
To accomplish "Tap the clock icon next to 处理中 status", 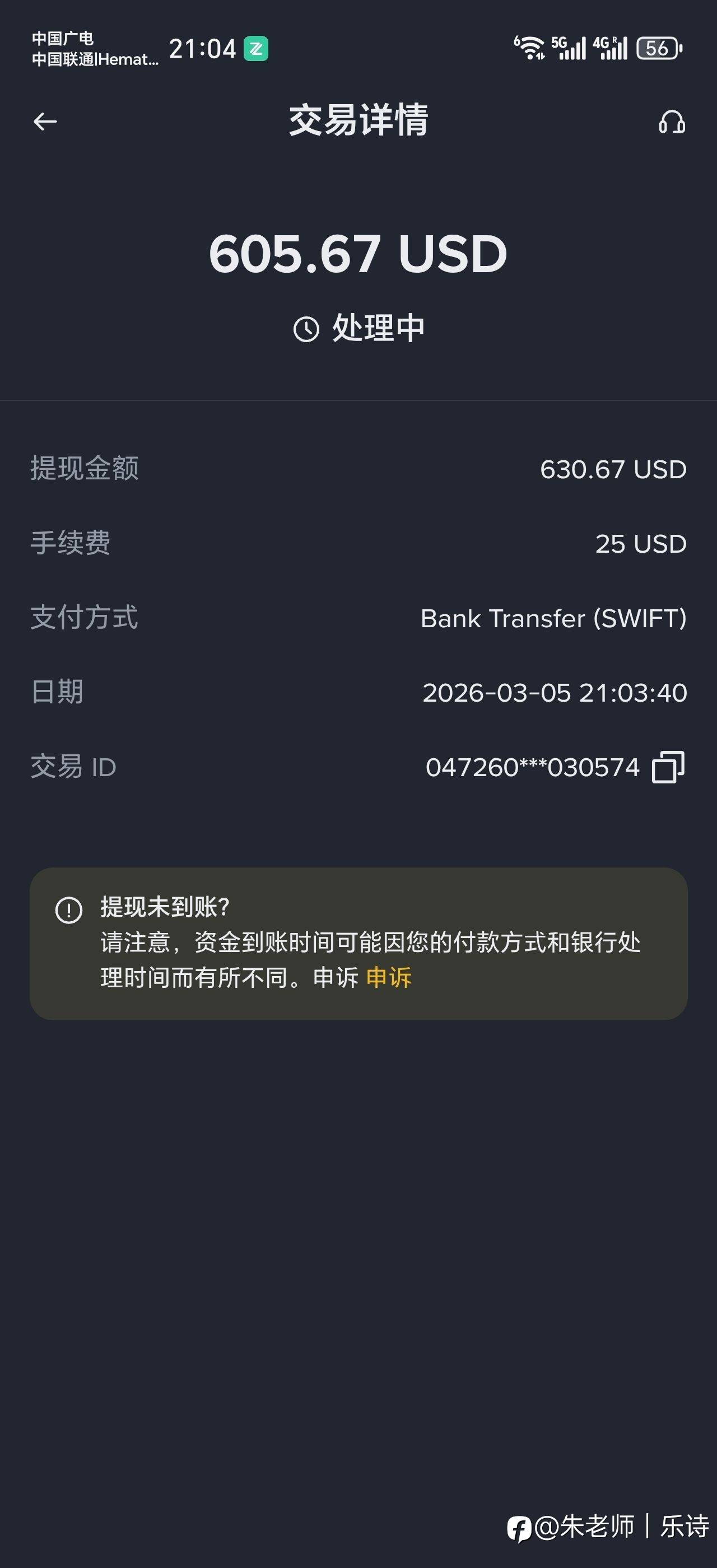I will pyautogui.click(x=308, y=329).
